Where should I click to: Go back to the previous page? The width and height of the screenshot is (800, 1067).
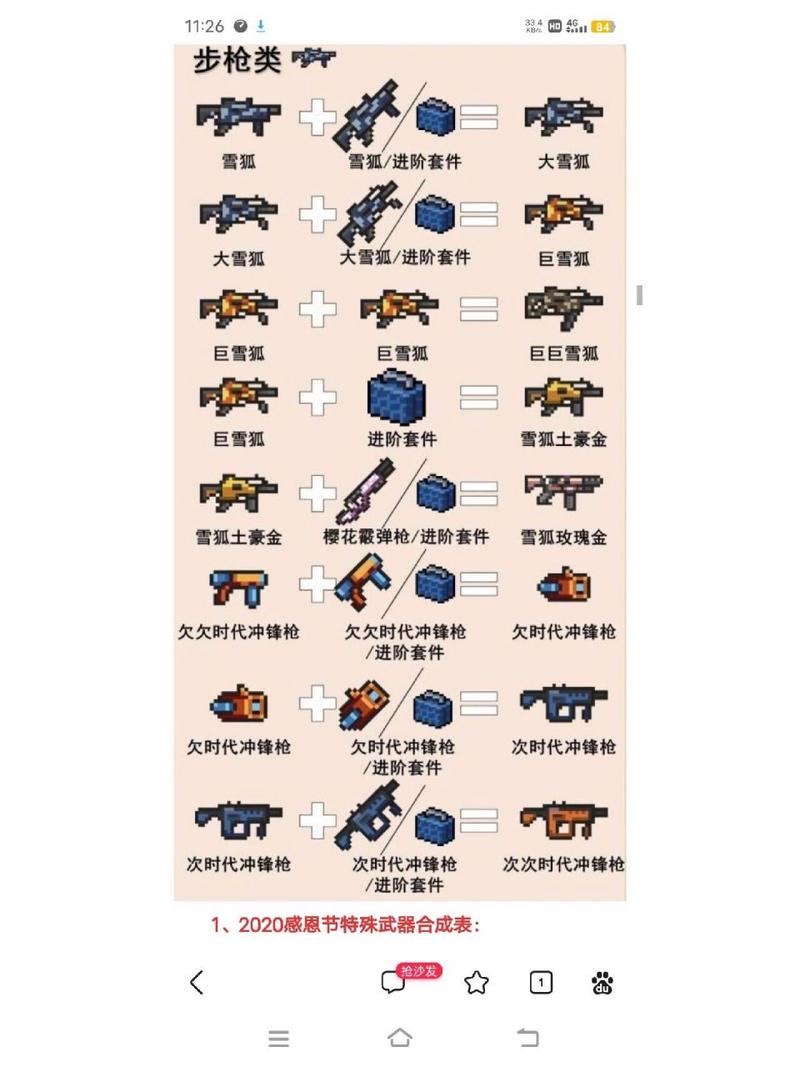click(x=197, y=983)
